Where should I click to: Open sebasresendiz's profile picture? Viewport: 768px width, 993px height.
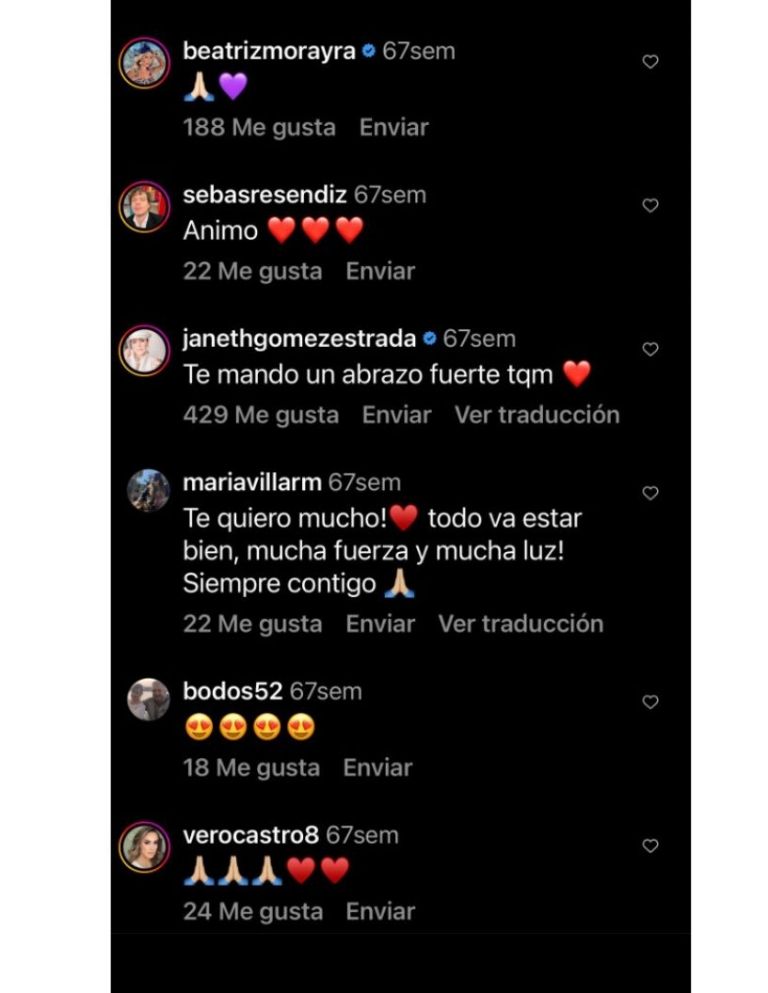click(146, 206)
